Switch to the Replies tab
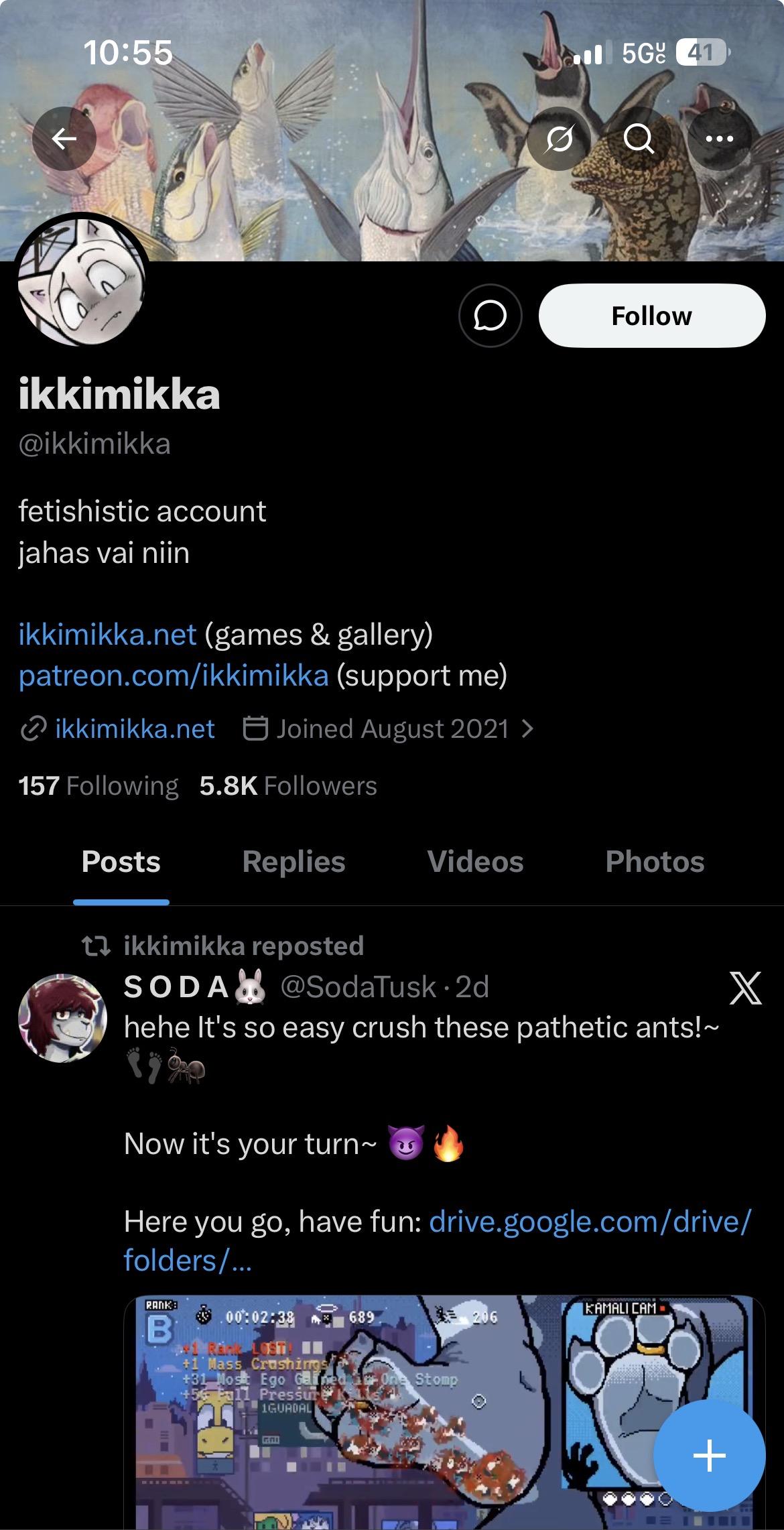The image size is (784, 1530). 293,862
